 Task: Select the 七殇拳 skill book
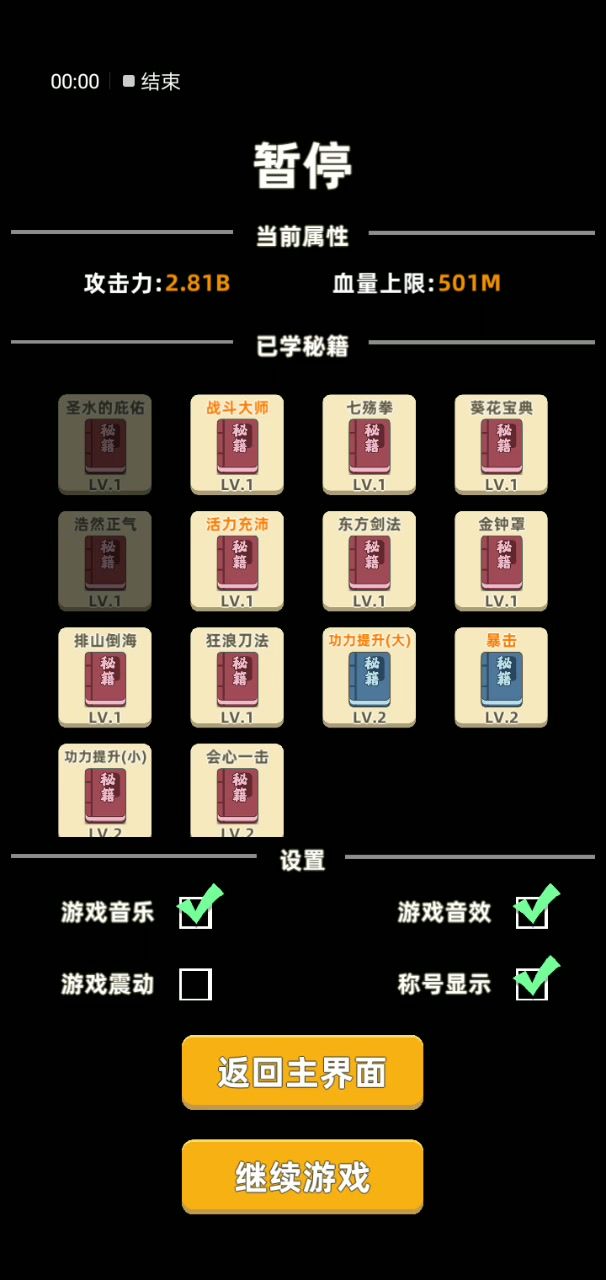tap(369, 444)
